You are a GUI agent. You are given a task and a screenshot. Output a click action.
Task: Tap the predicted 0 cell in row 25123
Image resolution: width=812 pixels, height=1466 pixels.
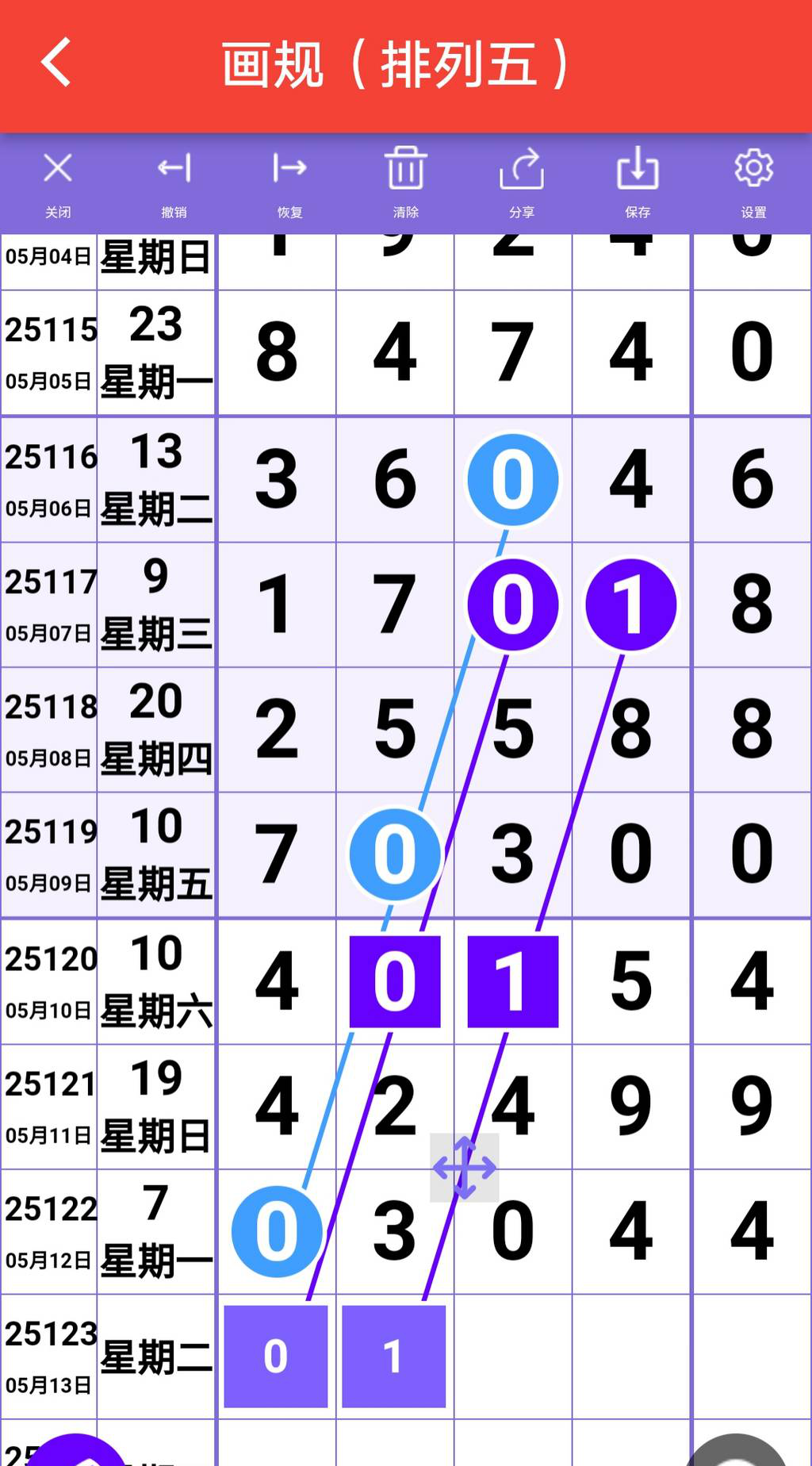(x=276, y=1357)
